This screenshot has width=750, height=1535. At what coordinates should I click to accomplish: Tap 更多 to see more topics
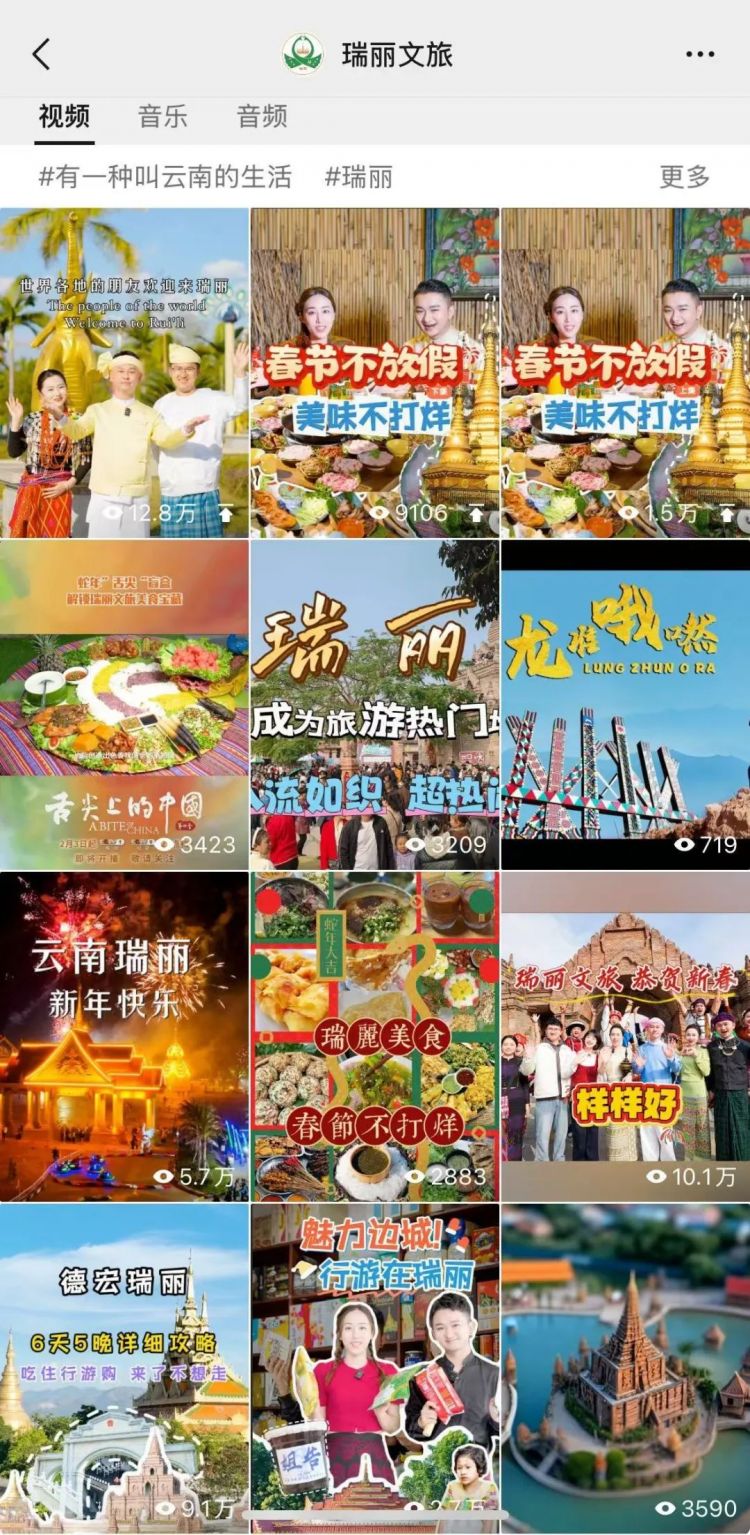coord(684,177)
